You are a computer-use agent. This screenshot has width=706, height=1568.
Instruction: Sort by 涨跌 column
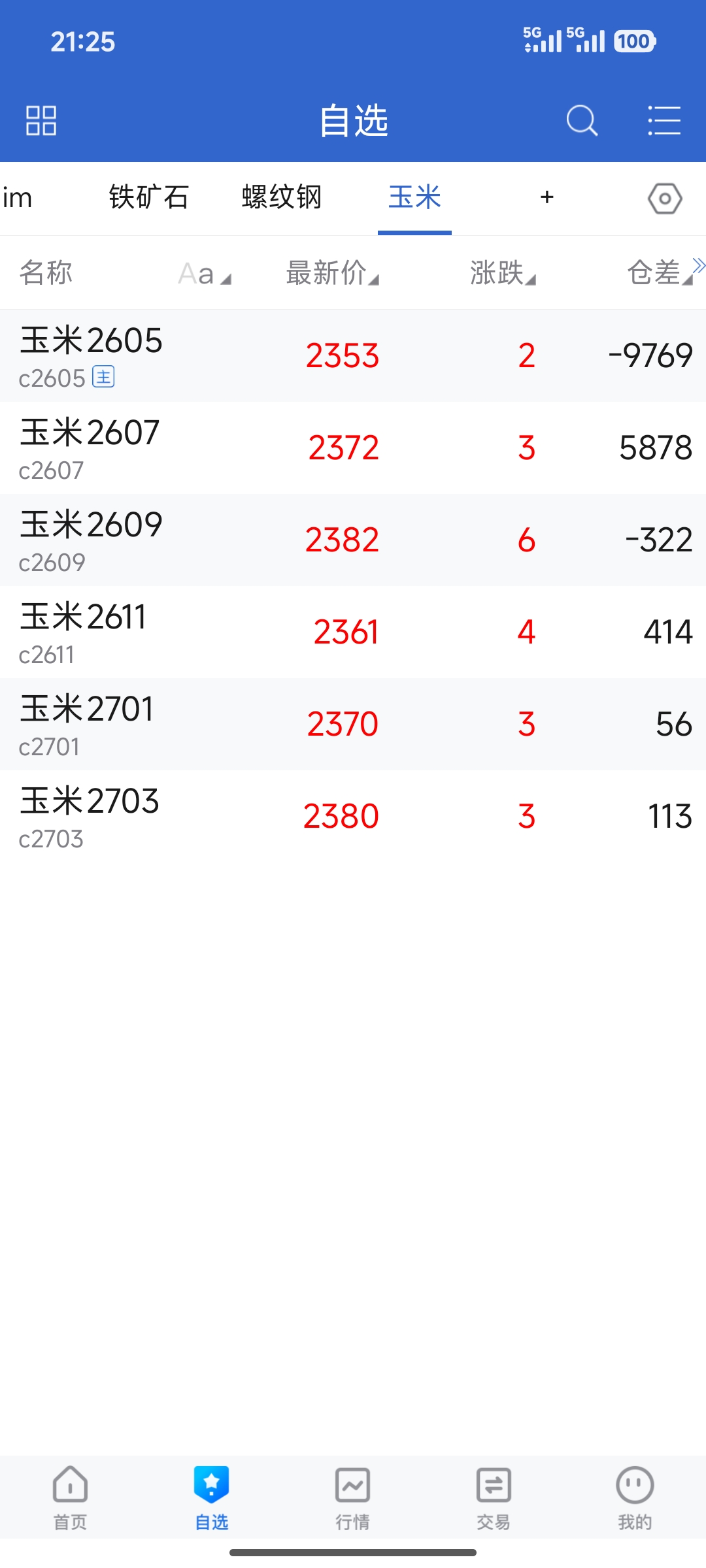pos(503,273)
